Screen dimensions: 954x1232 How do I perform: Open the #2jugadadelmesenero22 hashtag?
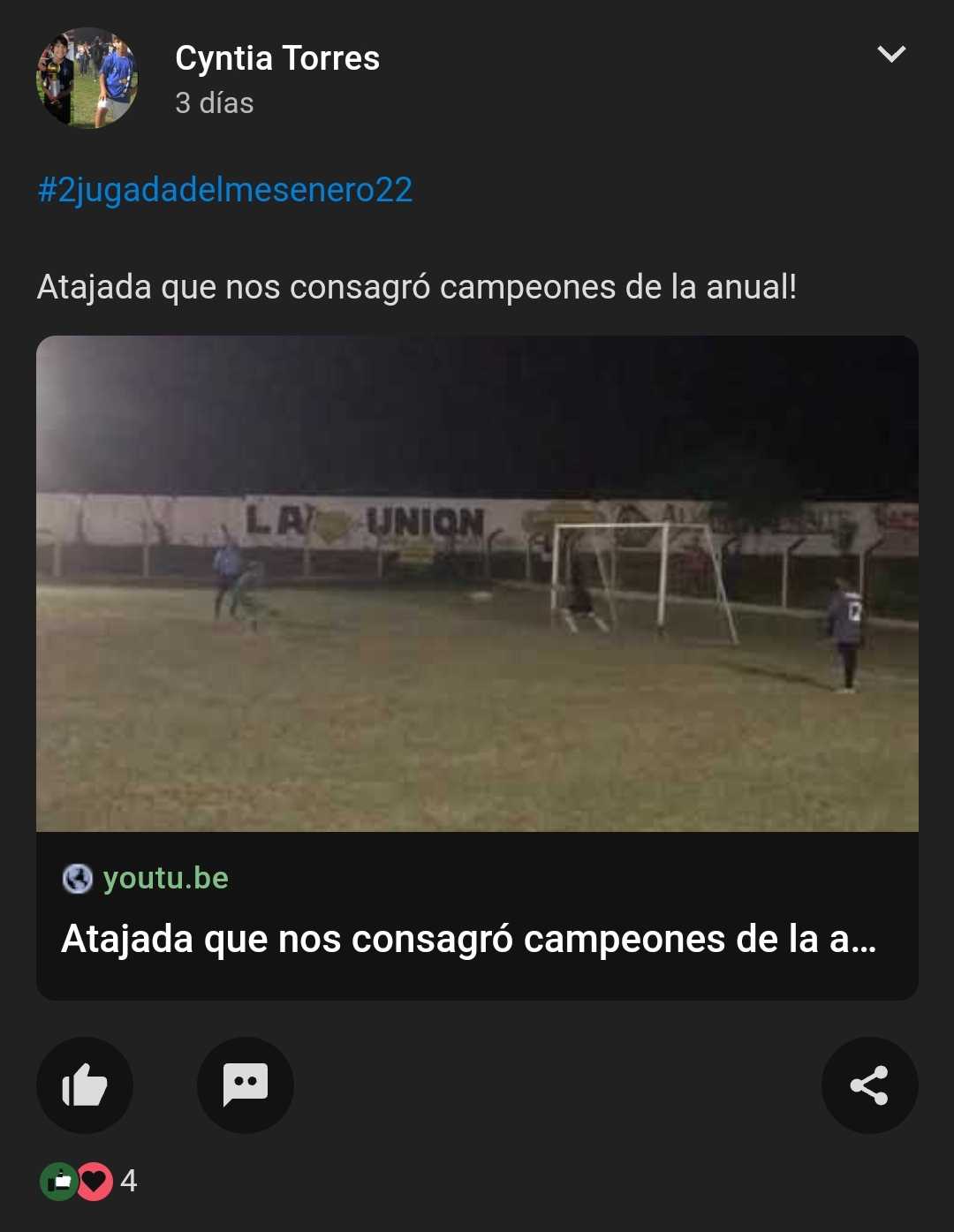225,190
